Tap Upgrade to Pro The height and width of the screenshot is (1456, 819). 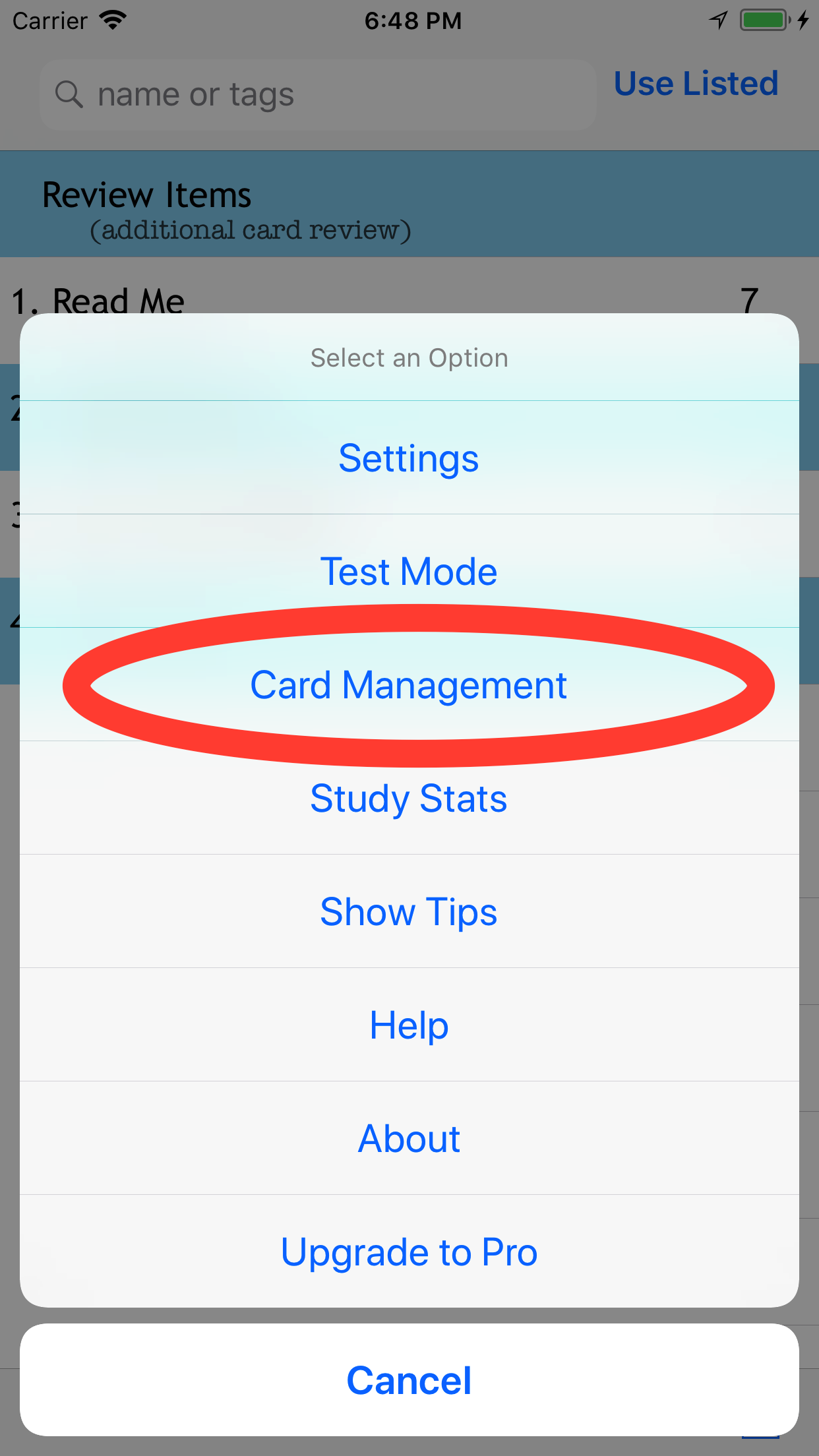click(409, 1252)
